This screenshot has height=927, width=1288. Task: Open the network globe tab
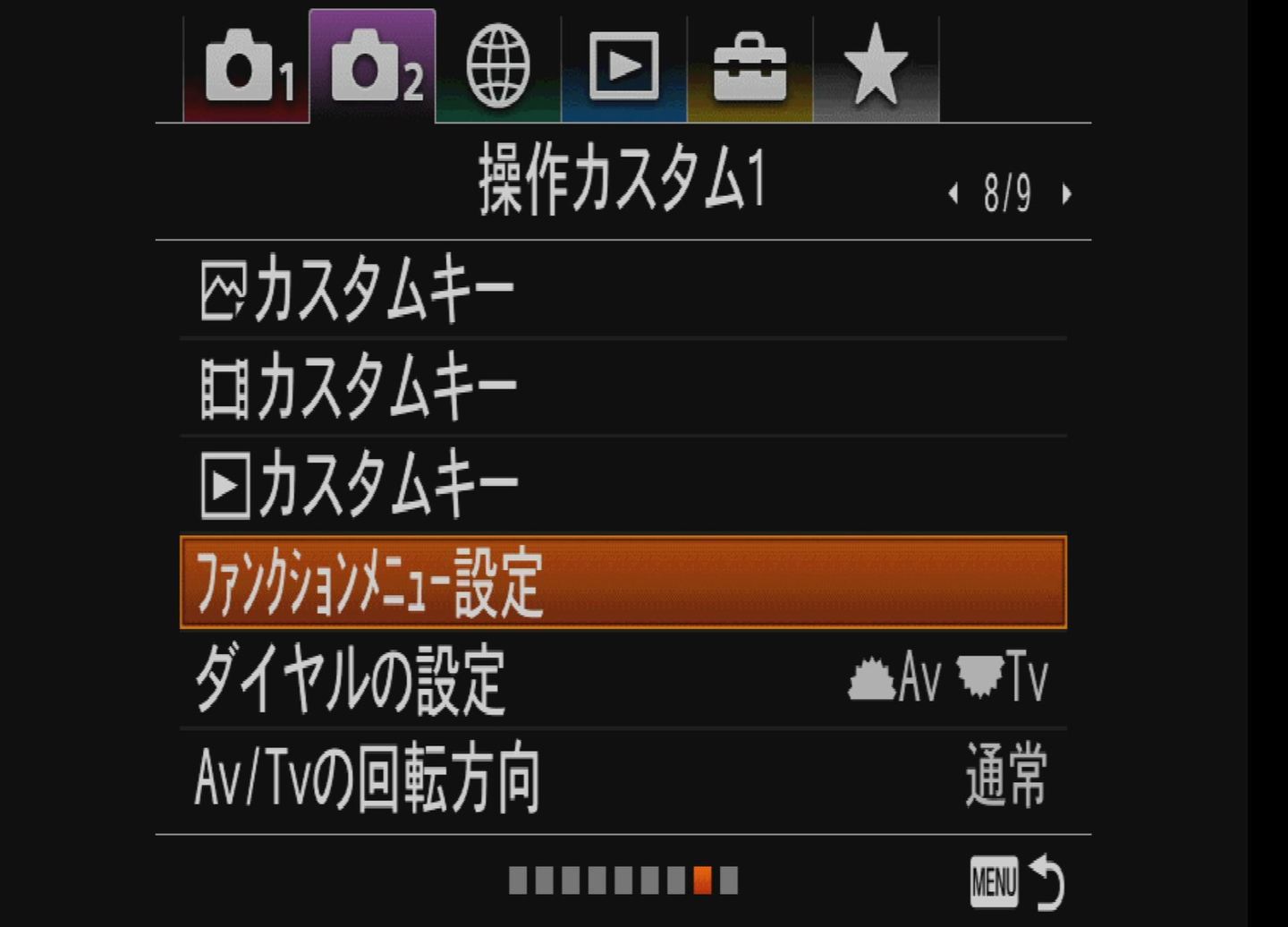(498, 68)
